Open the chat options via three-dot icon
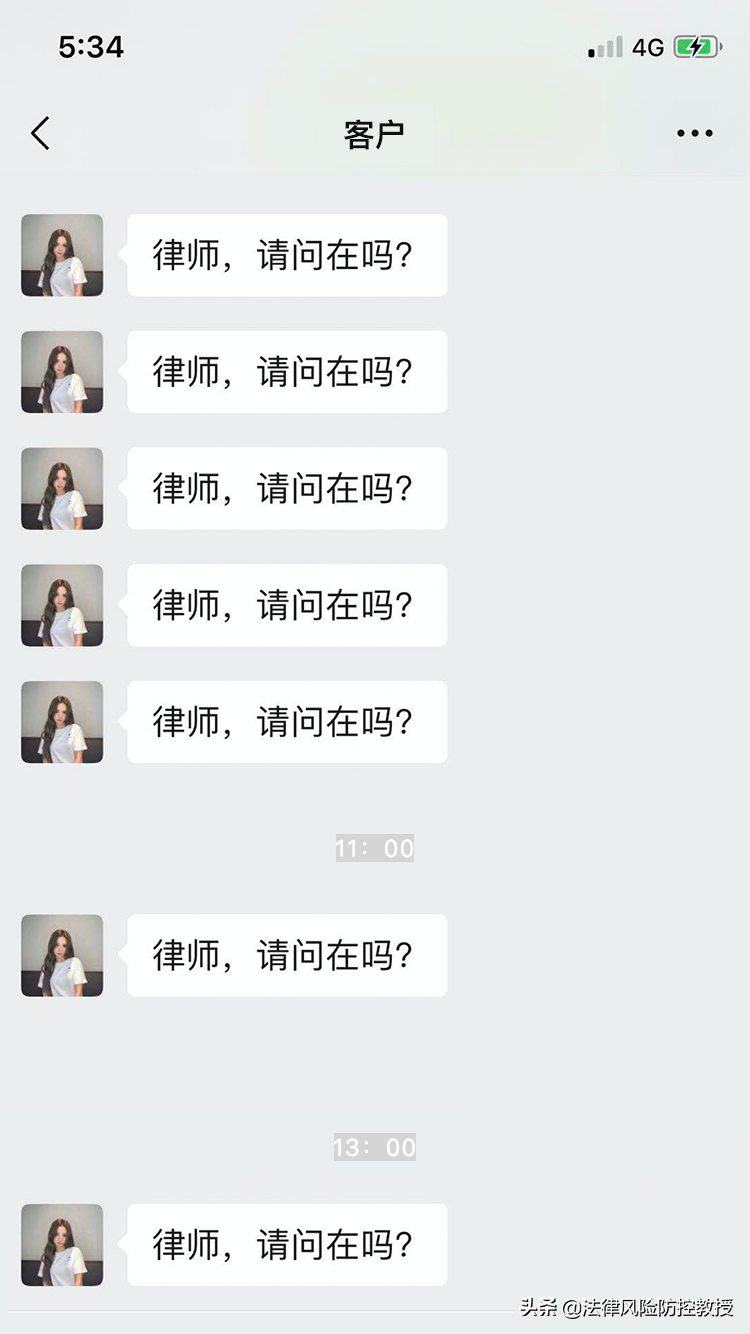The height and width of the screenshot is (1334, 750). [x=694, y=132]
